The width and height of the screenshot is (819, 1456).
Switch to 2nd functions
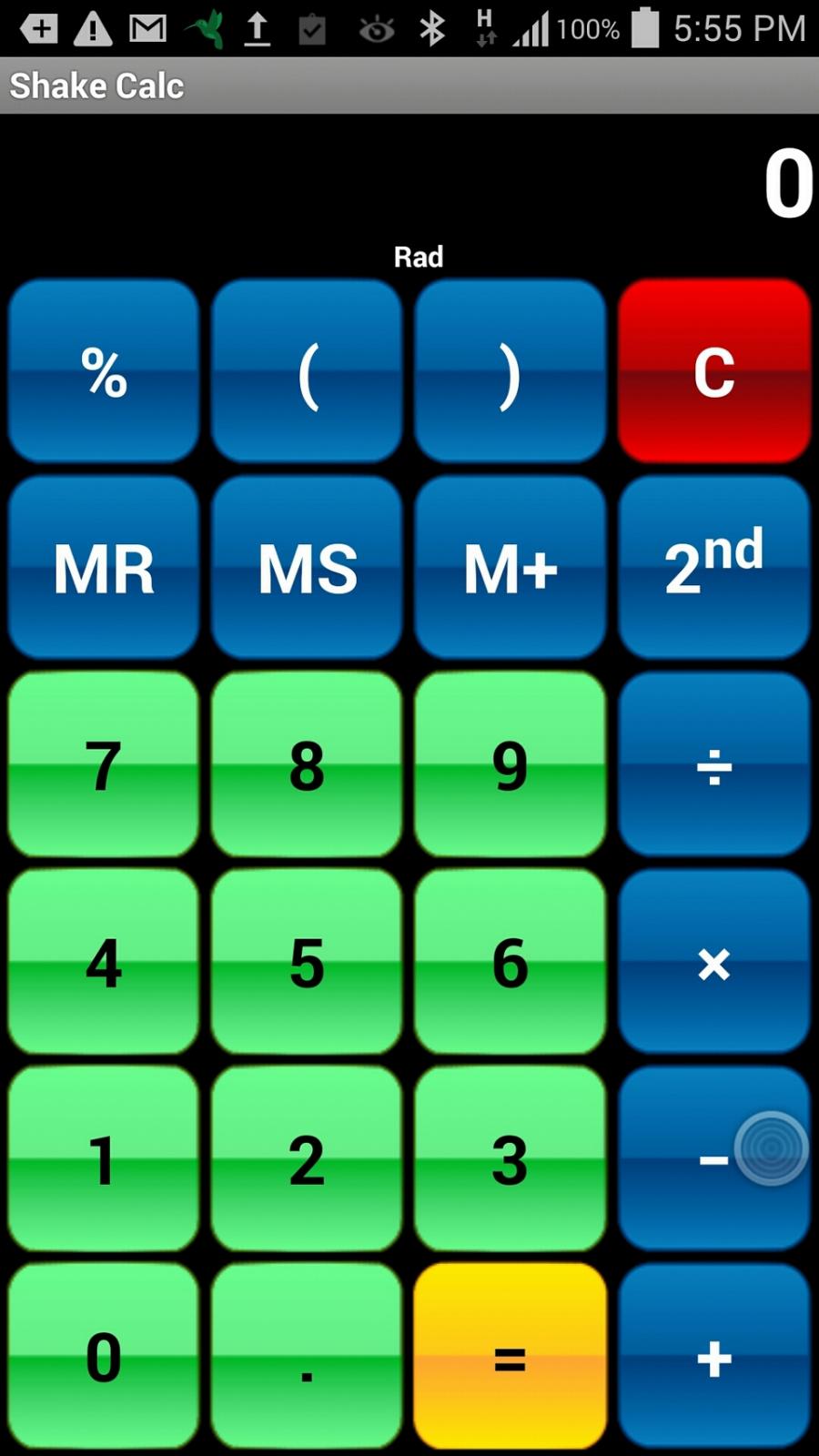click(x=714, y=567)
